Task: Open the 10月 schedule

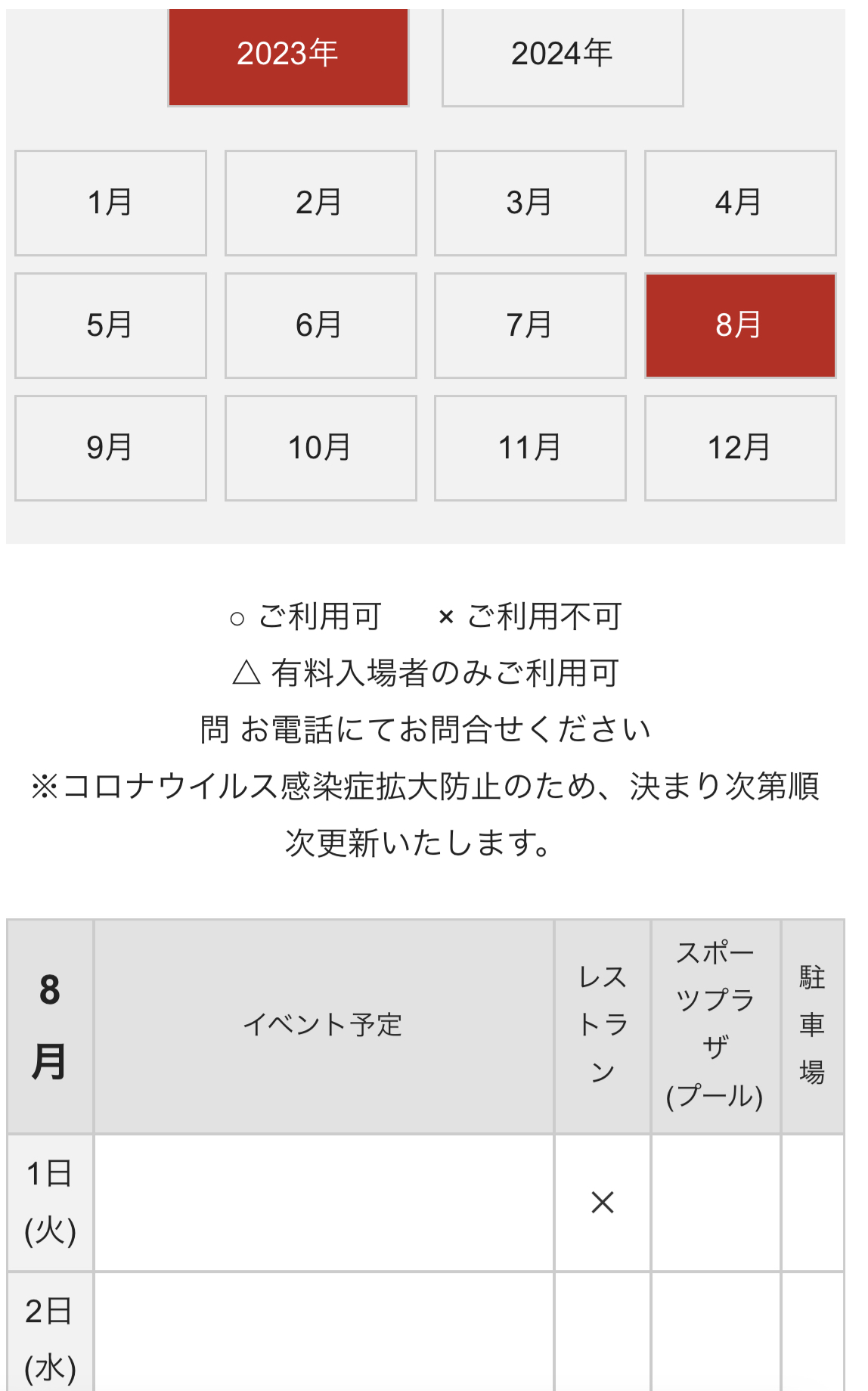Action: pyautogui.click(x=321, y=448)
